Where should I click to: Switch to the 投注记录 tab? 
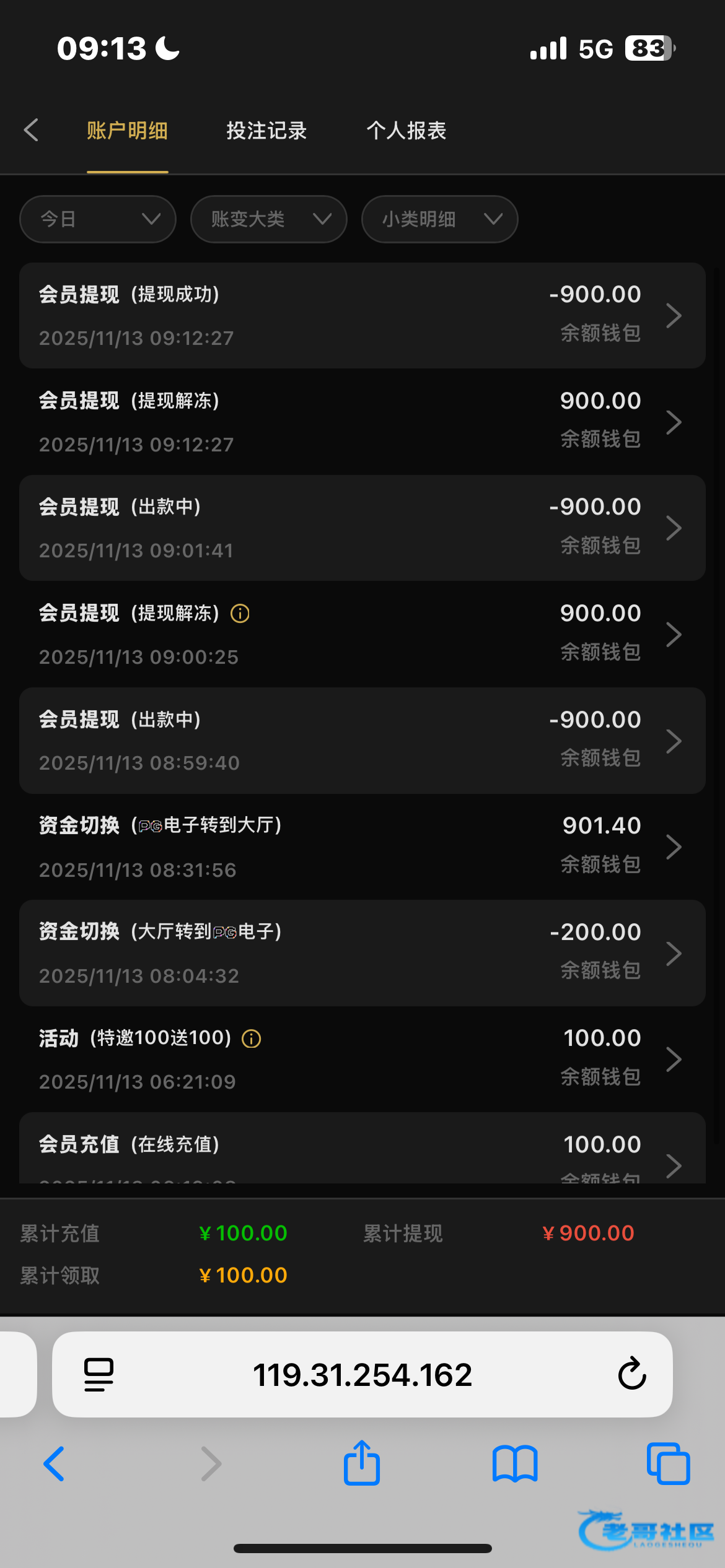[x=266, y=131]
